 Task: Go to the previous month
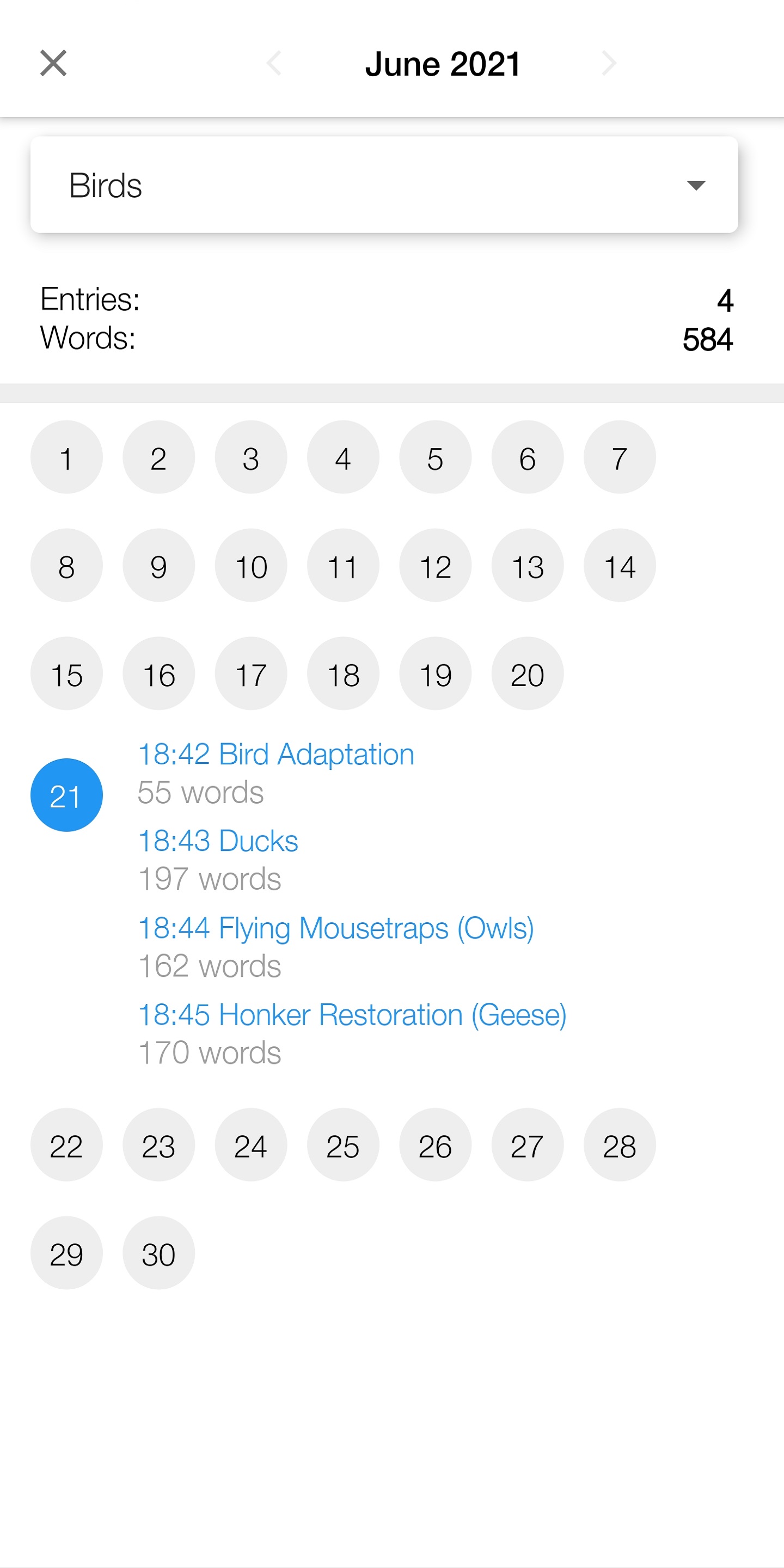click(274, 63)
